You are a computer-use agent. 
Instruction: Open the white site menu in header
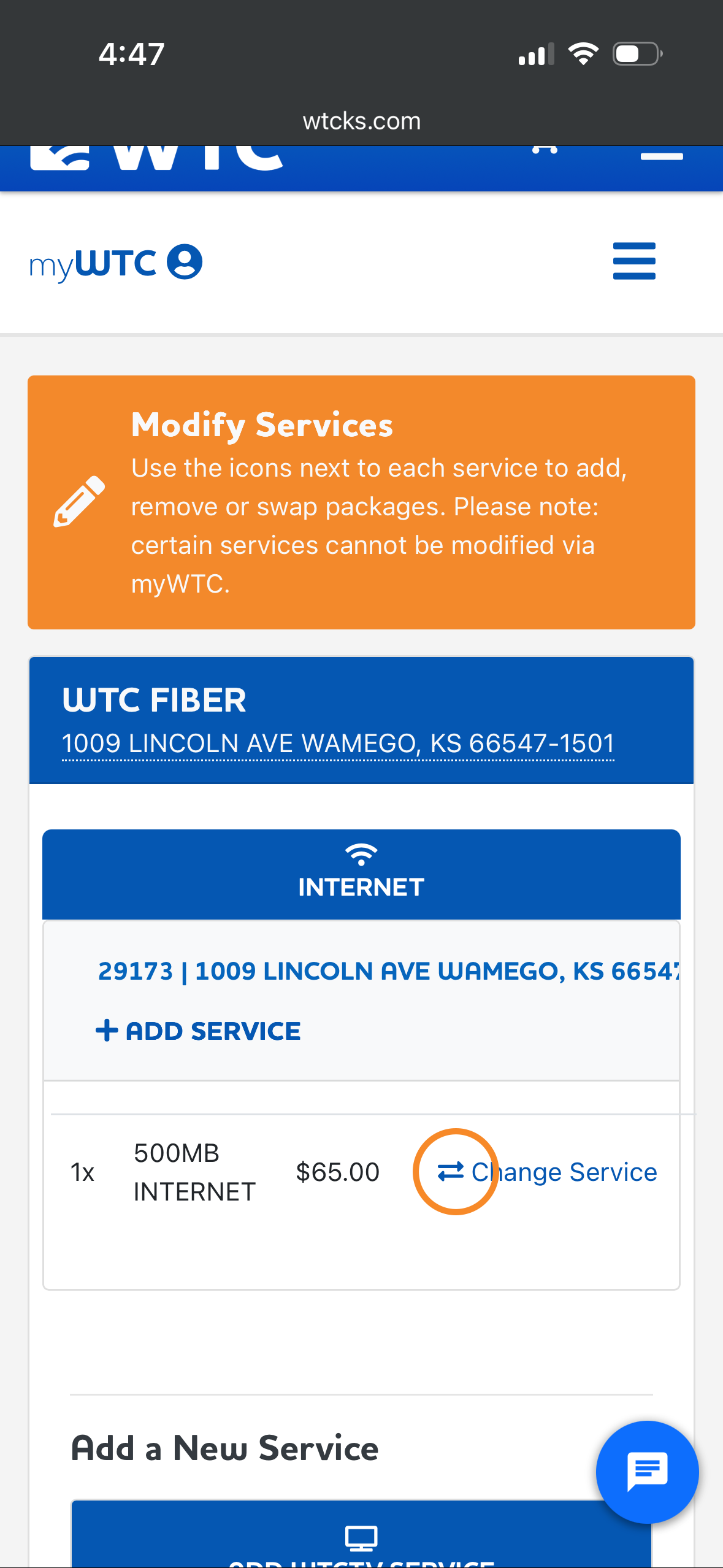click(661, 156)
